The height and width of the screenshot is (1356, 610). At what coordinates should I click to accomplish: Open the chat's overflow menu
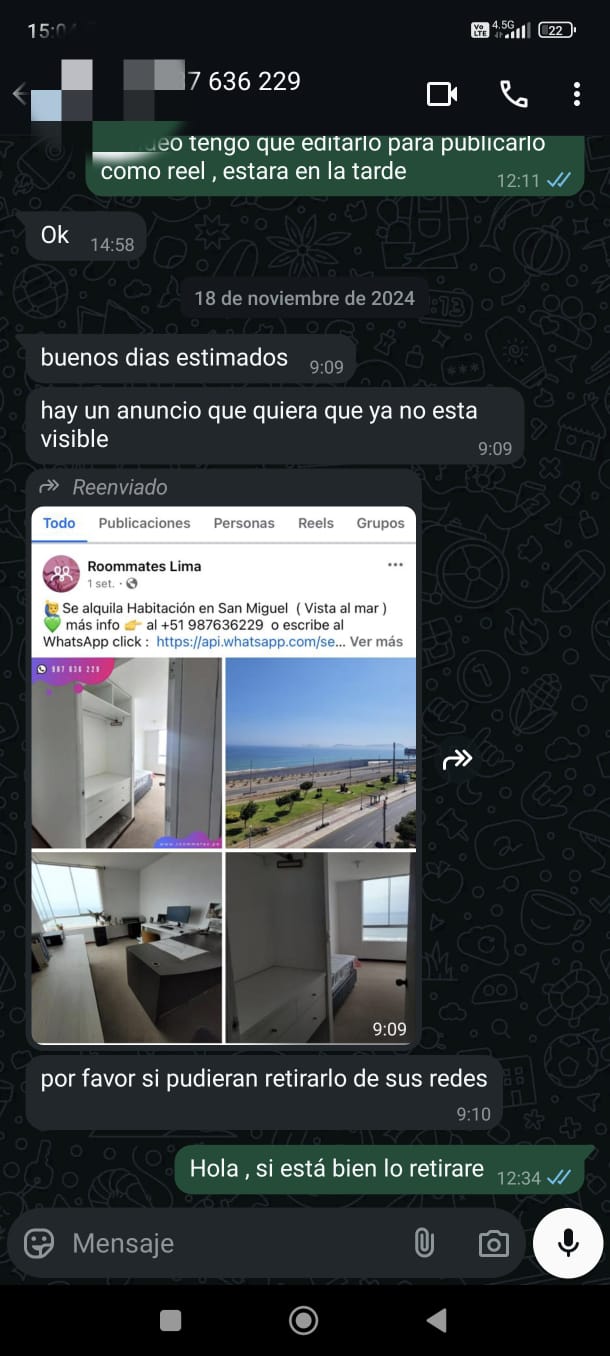(x=577, y=94)
